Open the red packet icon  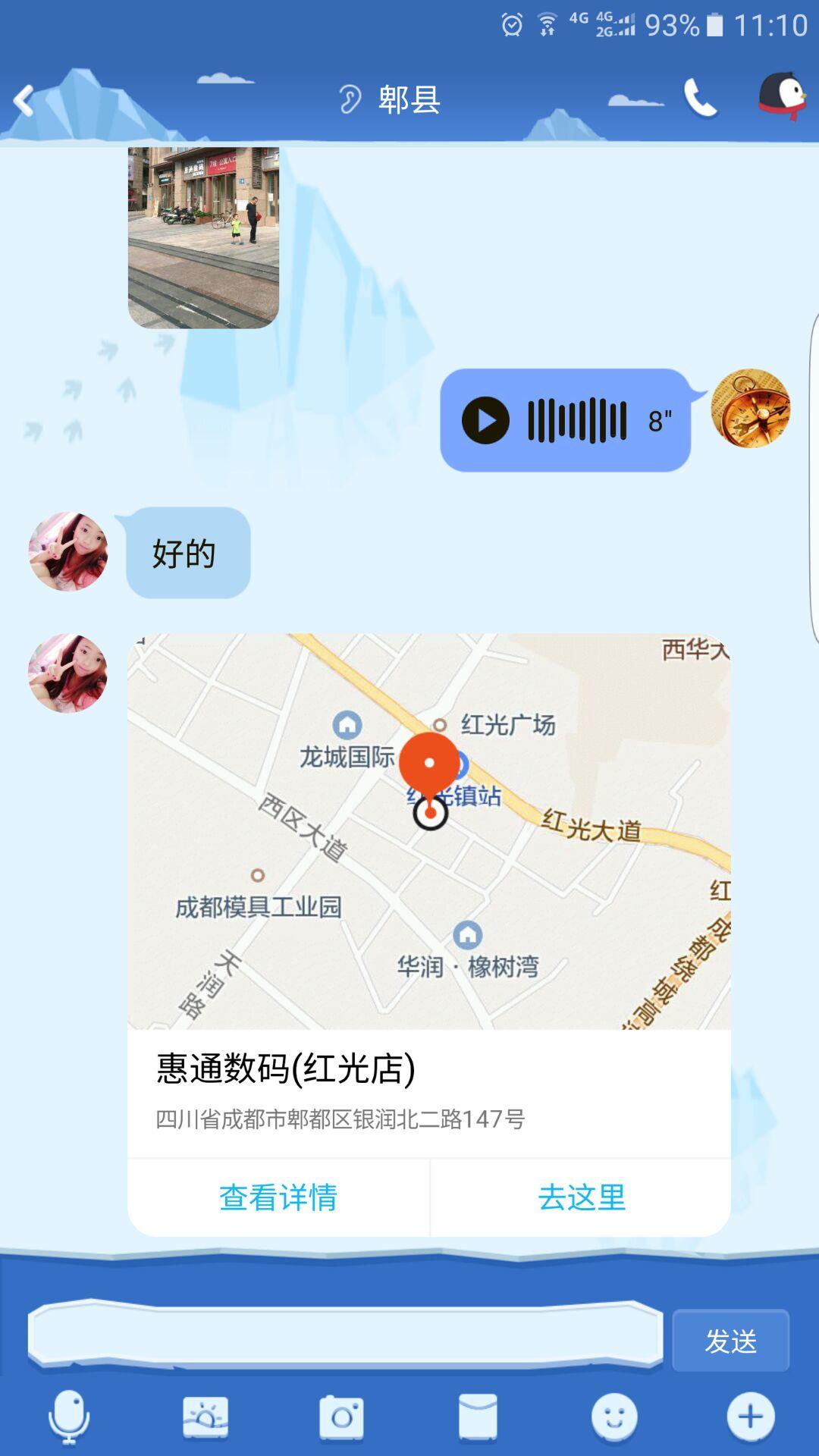[478, 1417]
